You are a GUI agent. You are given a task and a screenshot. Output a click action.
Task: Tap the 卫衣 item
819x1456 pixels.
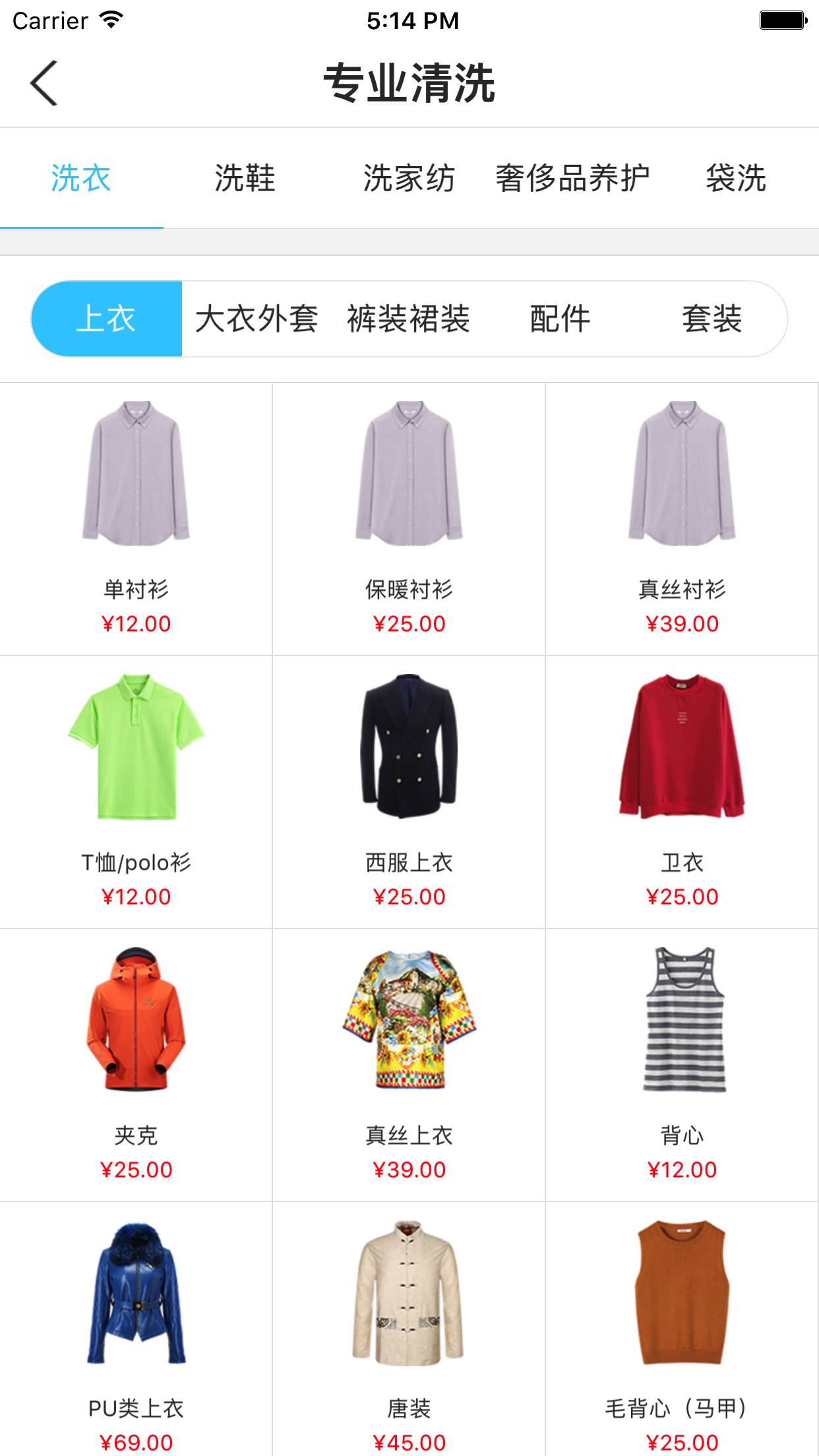pos(682,792)
